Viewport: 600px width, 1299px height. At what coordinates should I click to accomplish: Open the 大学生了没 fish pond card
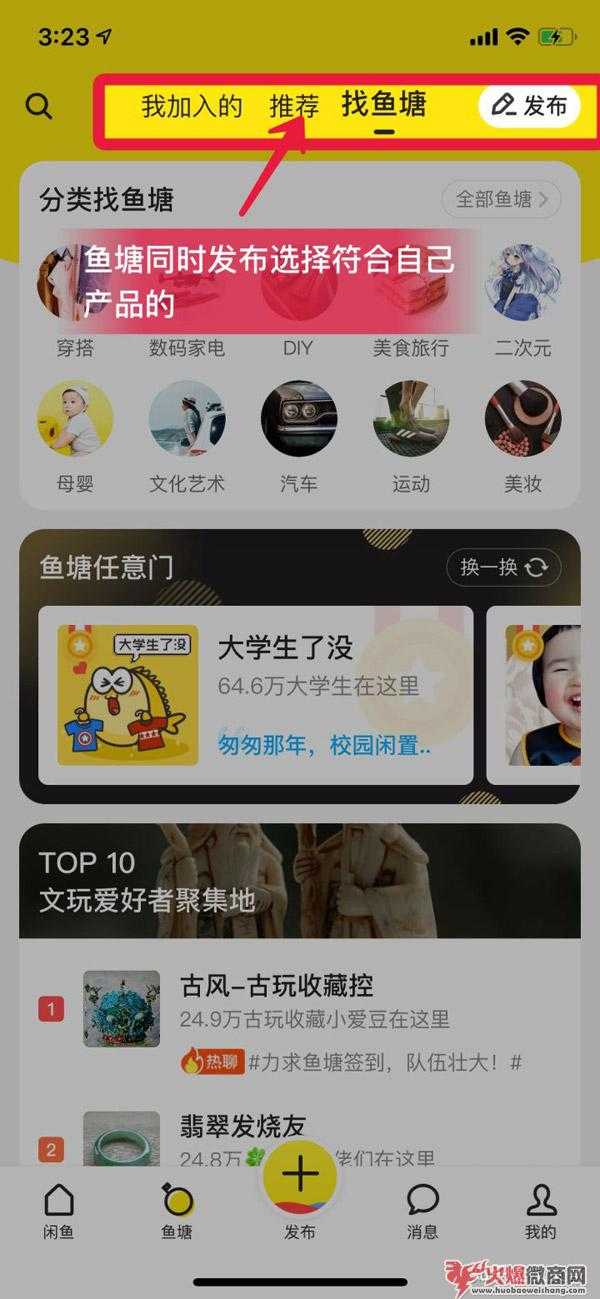tap(254, 695)
